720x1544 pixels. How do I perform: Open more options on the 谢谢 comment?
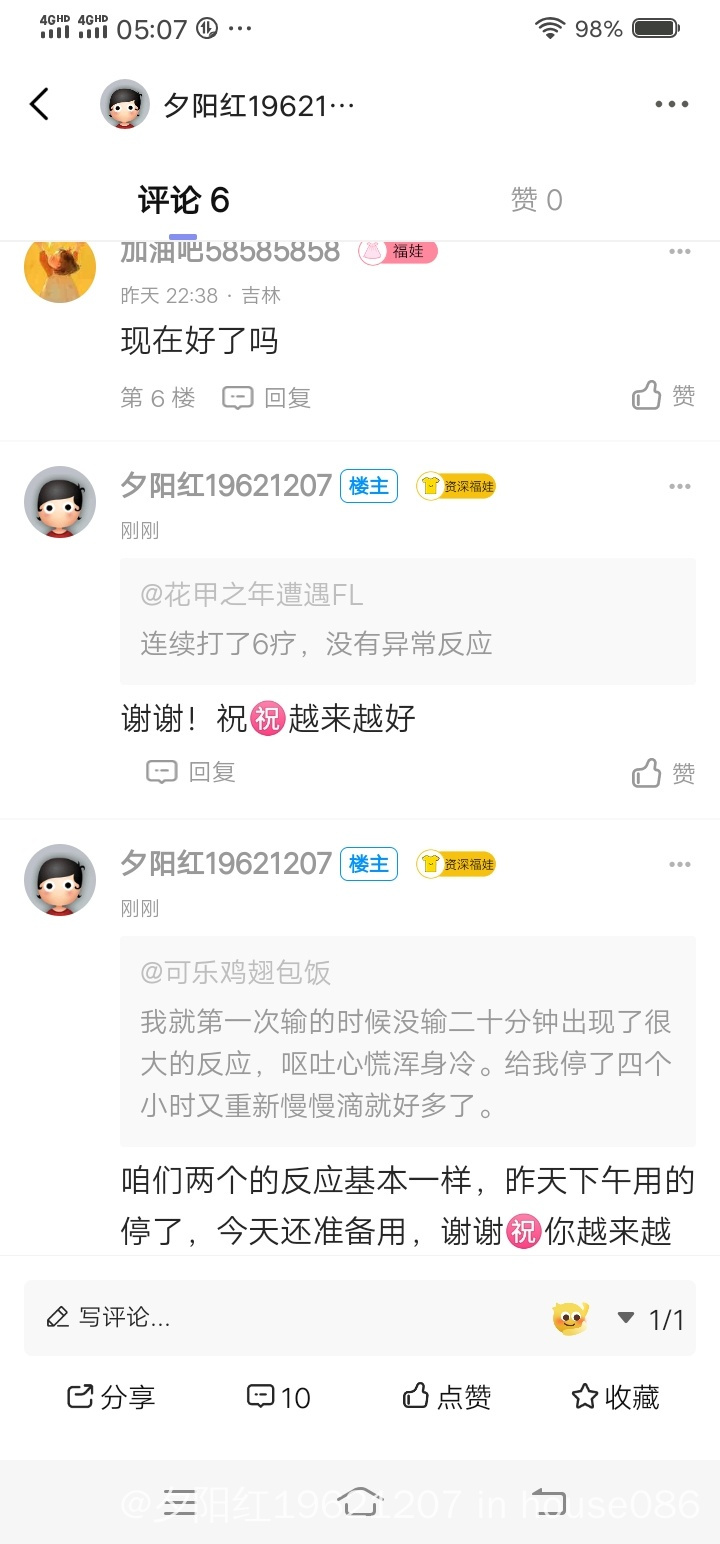click(x=680, y=487)
